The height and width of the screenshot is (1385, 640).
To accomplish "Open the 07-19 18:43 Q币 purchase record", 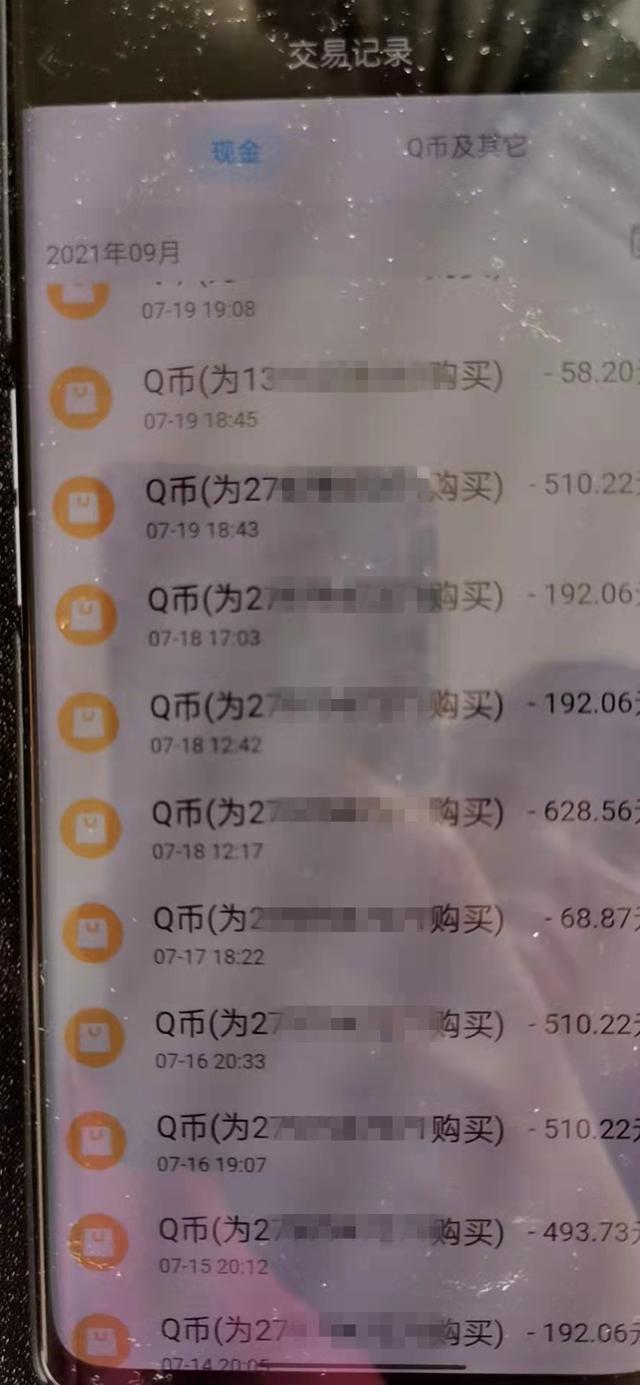I will pyautogui.click(x=341, y=499).
